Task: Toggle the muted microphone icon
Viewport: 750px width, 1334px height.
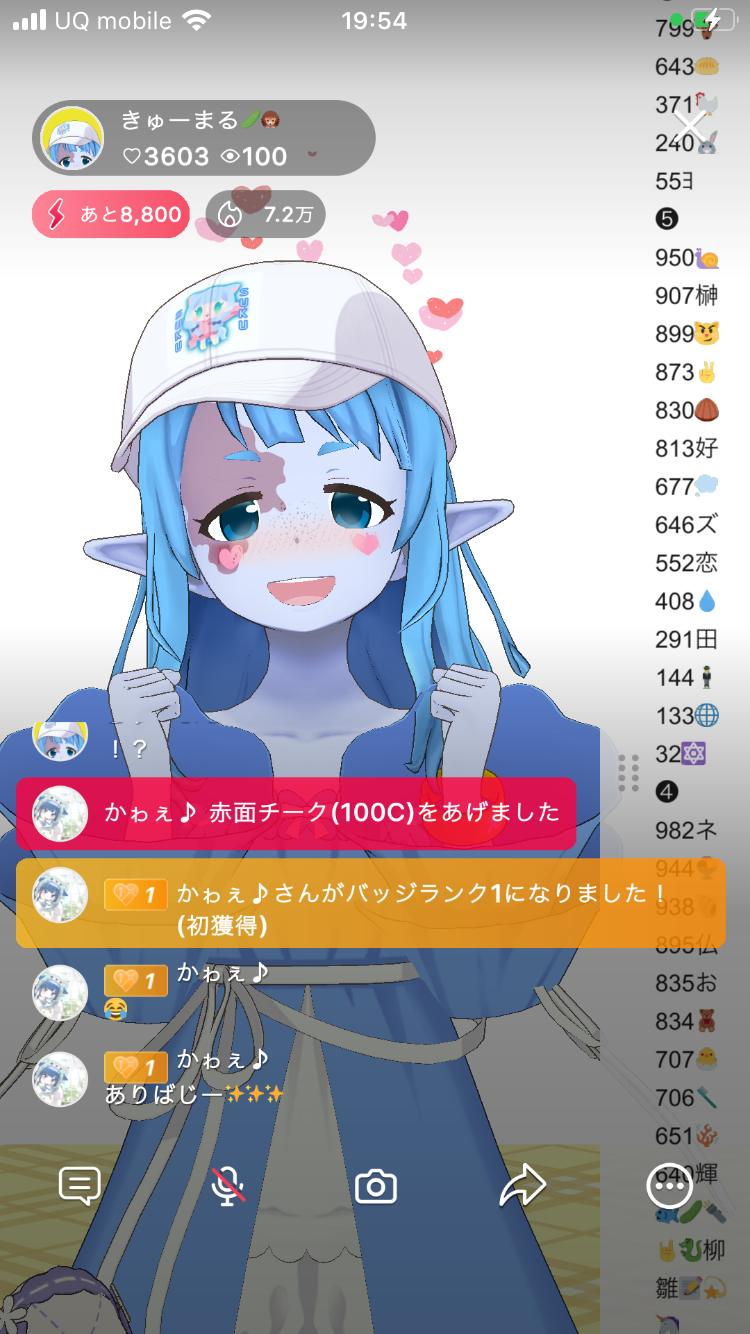Action: [229, 1187]
